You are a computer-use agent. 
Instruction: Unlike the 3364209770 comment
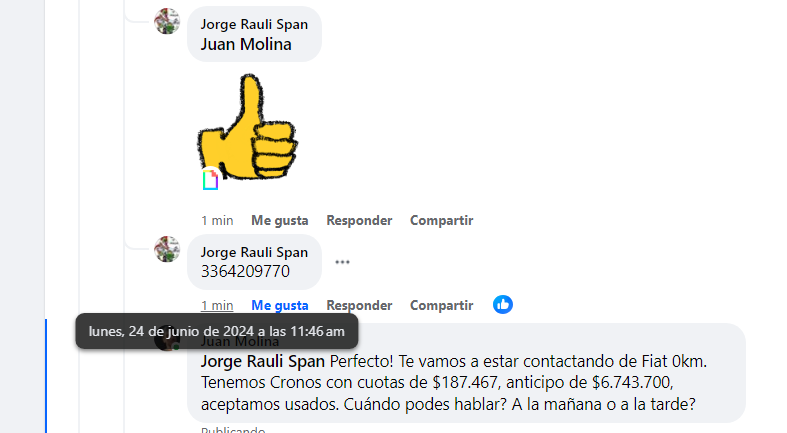[x=279, y=305]
